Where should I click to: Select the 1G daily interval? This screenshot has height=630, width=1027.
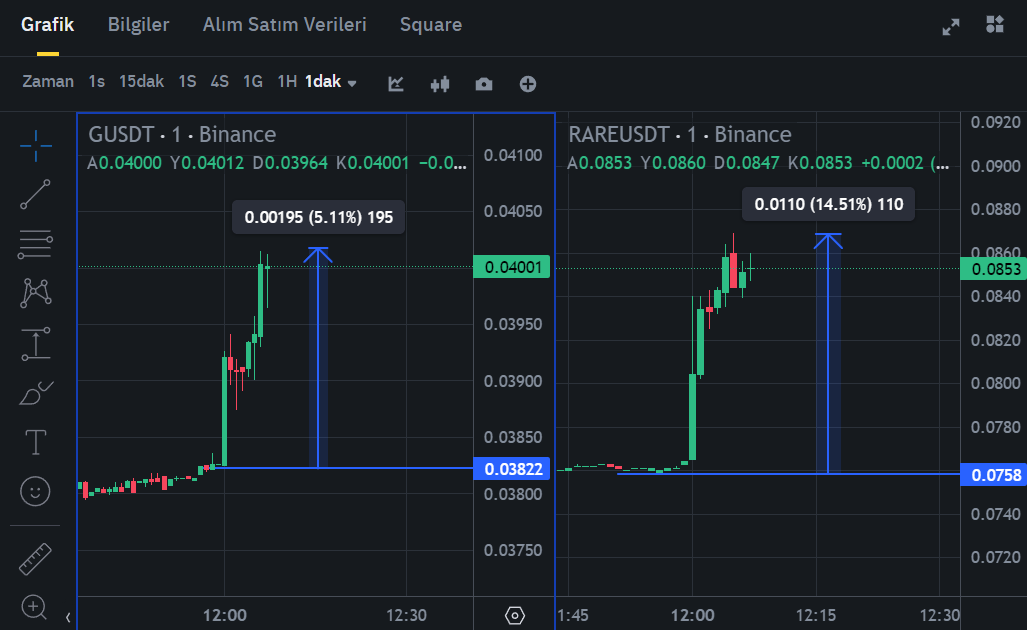click(253, 82)
